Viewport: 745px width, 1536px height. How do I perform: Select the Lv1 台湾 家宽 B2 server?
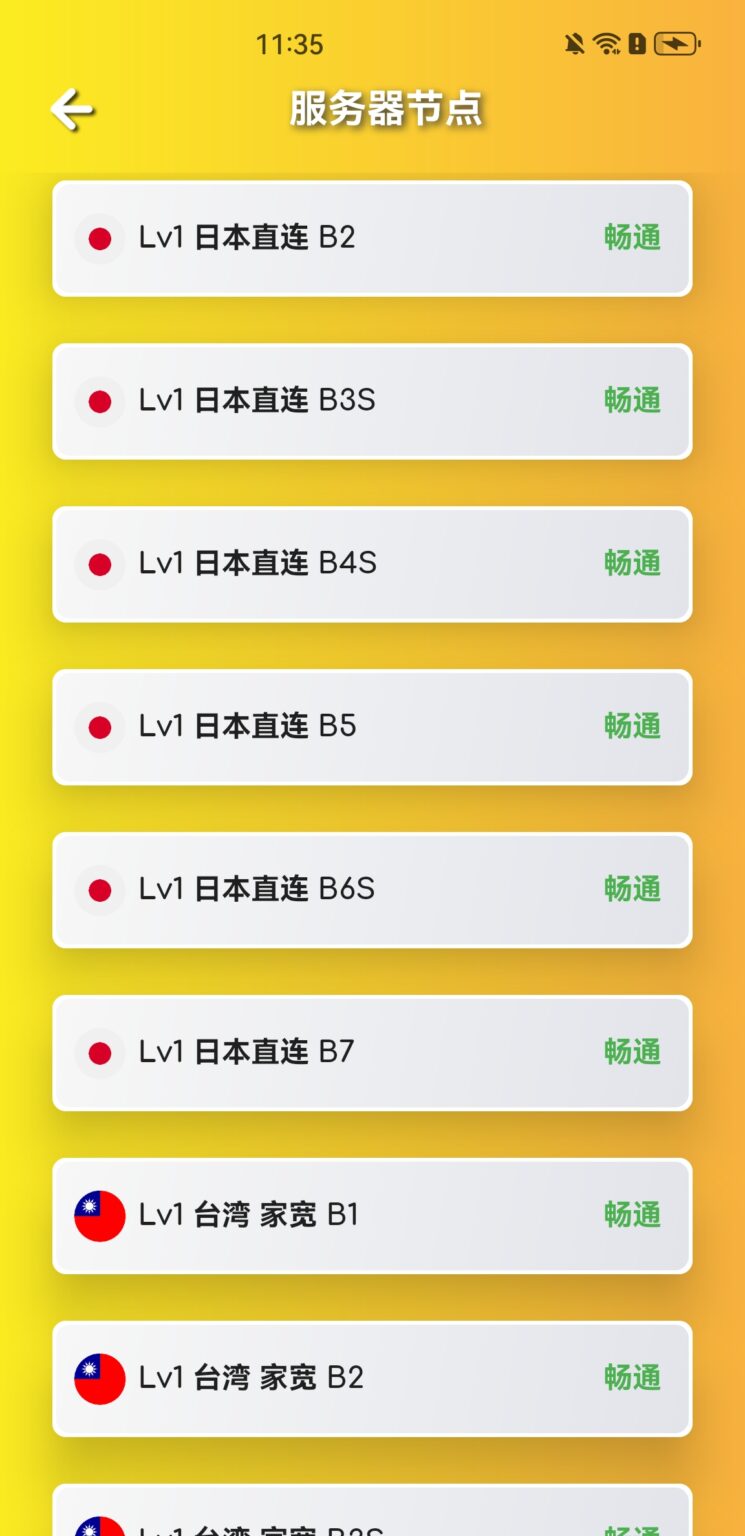[372, 1379]
